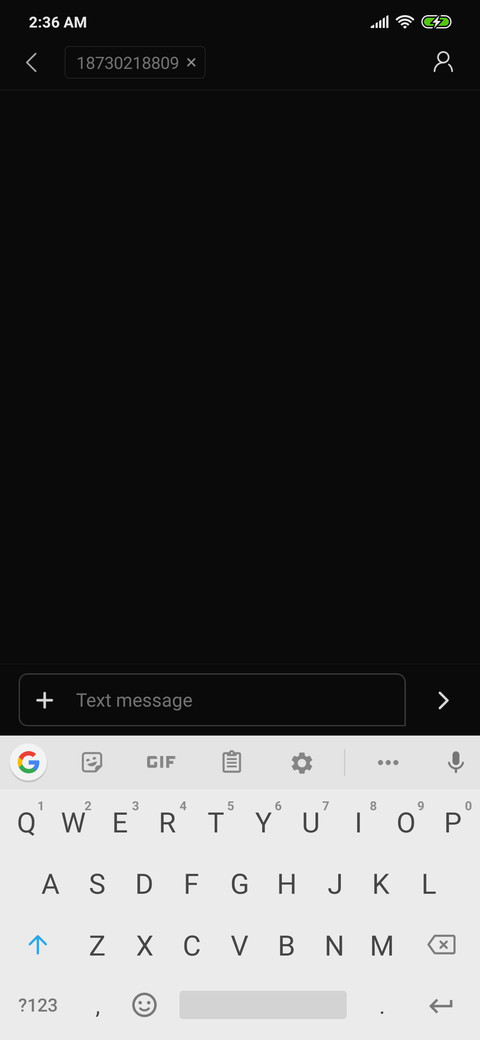Open the contacts picker icon
480x1040 pixels.
click(443, 62)
